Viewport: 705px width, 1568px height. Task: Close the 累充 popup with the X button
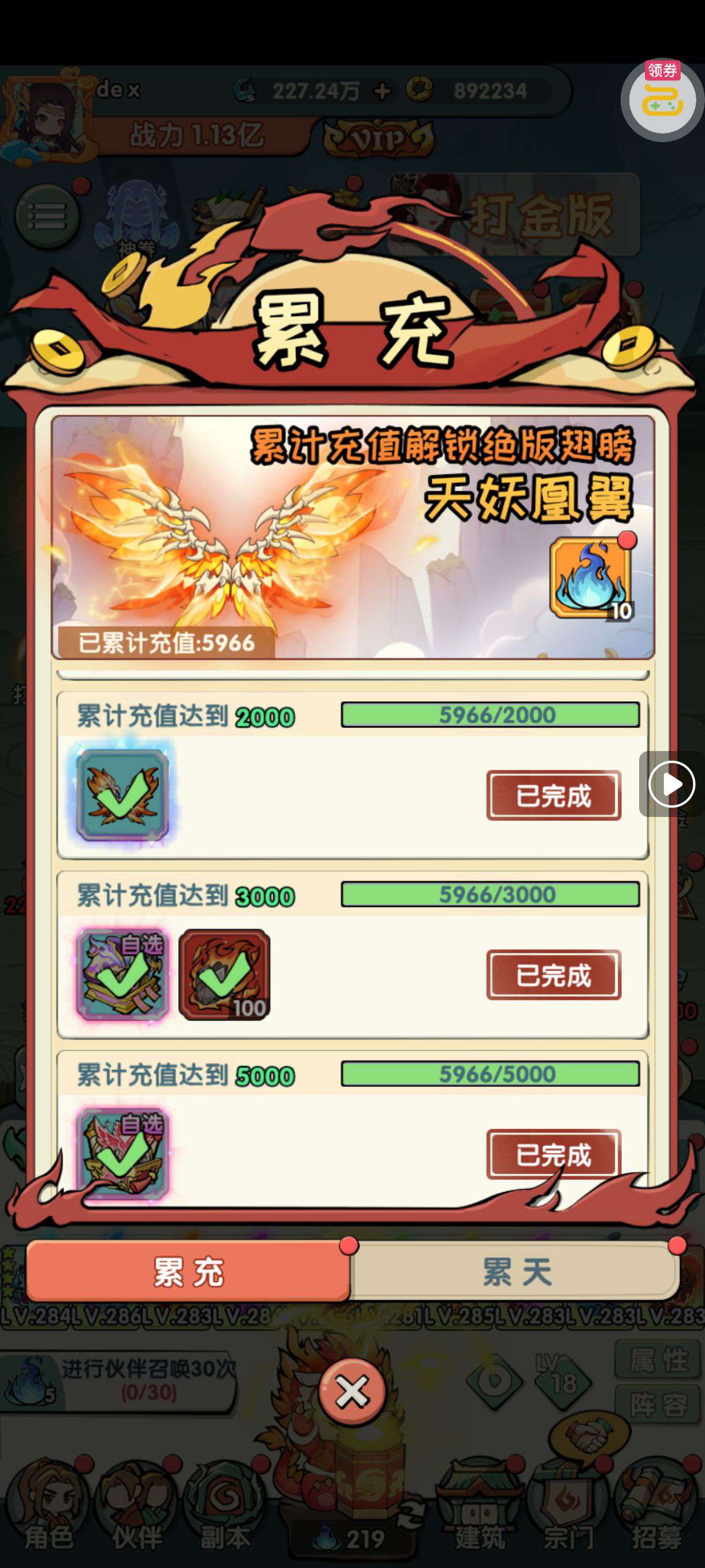click(x=352, y=1392)
